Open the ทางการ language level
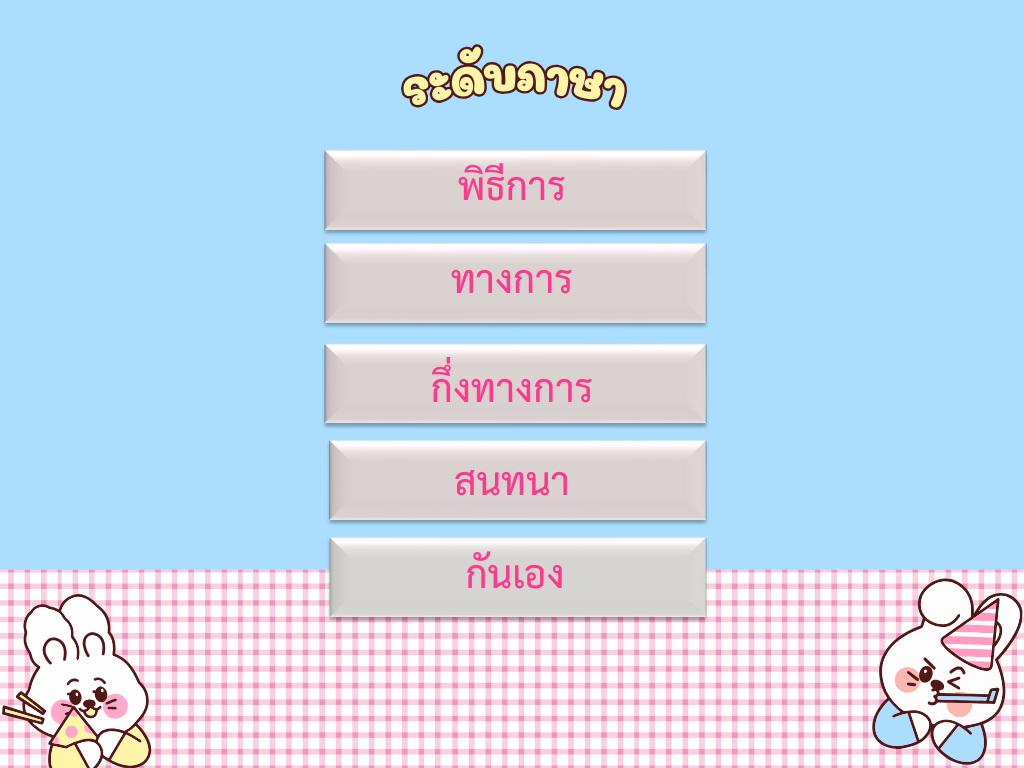This screenshot has width=1024, height=768. (515, 283)
